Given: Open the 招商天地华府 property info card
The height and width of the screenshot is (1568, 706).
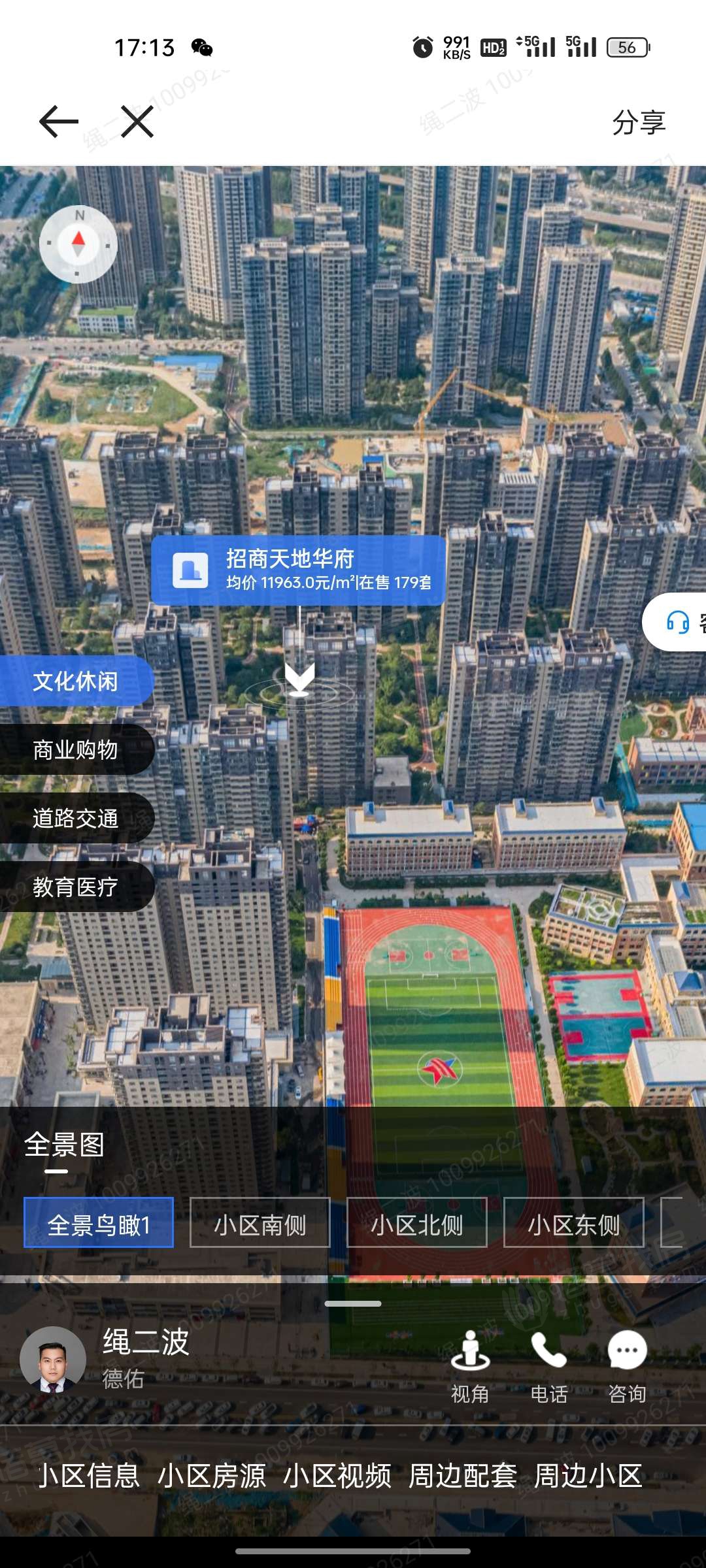Looking at the screenshot, I should pyautogui.click(x=298, y=570).
